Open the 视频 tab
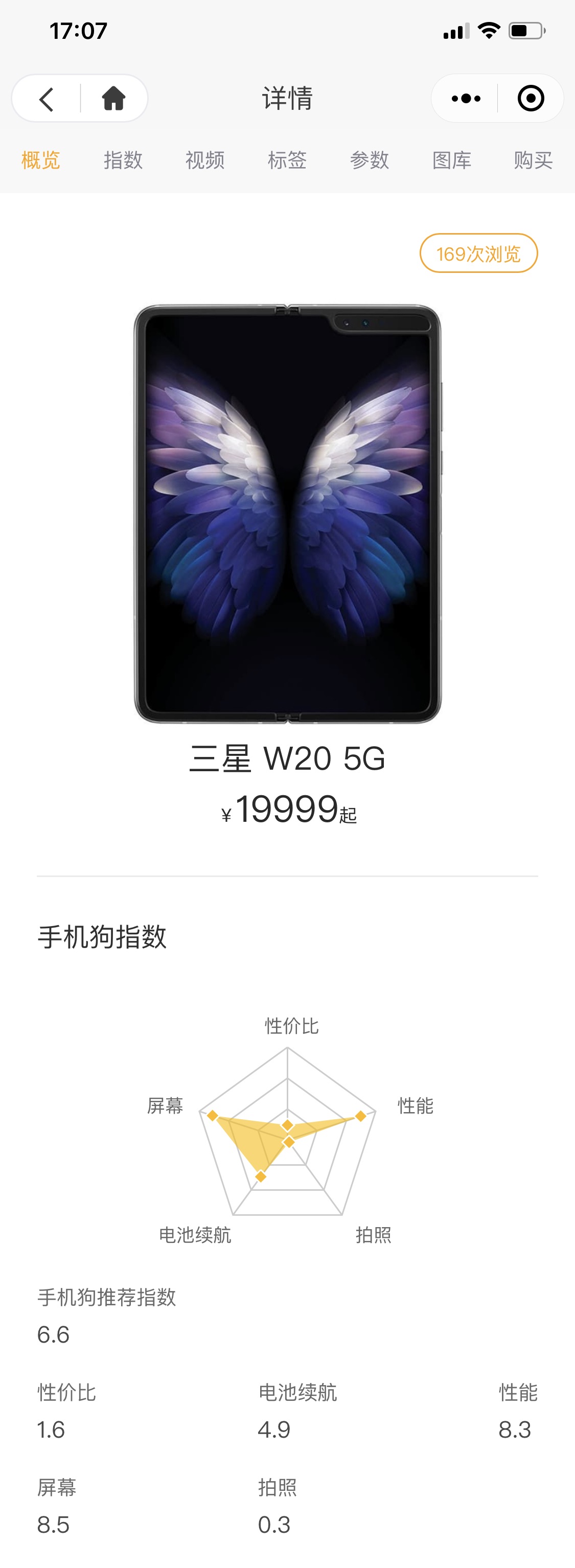 click(205, 160)
